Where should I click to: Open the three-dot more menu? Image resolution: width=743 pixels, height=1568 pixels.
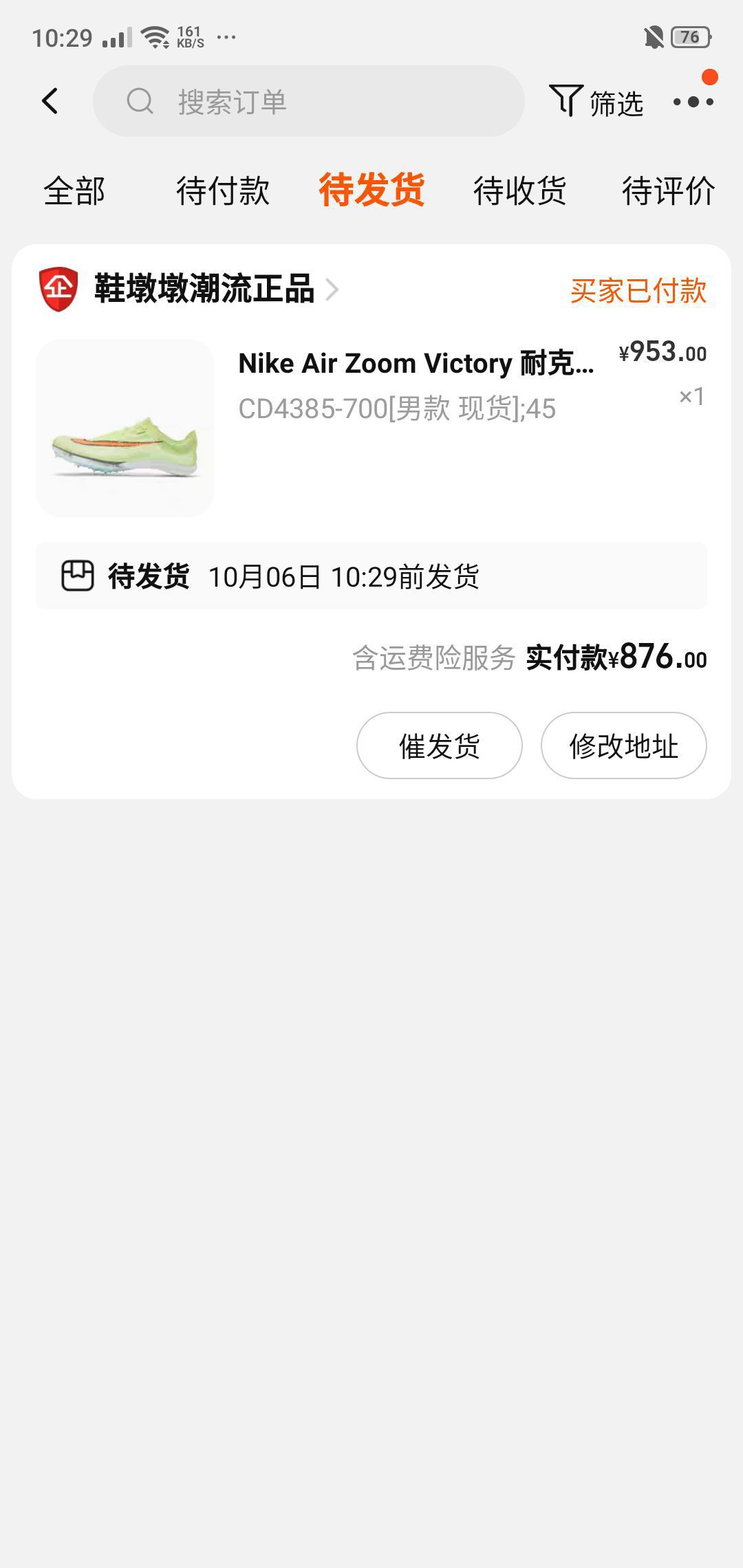pyautogui.click(x=693, y=102)
